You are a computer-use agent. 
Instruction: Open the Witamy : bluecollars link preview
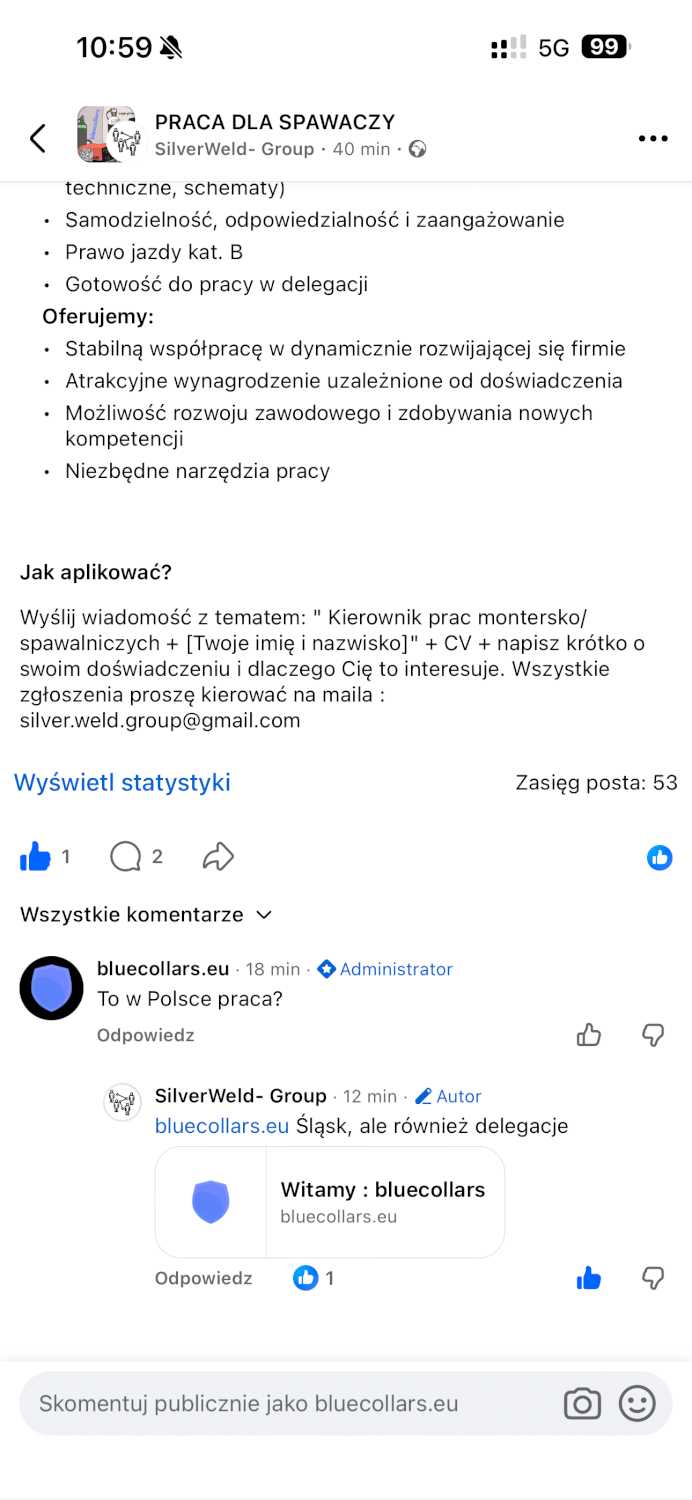(330, 1202)
